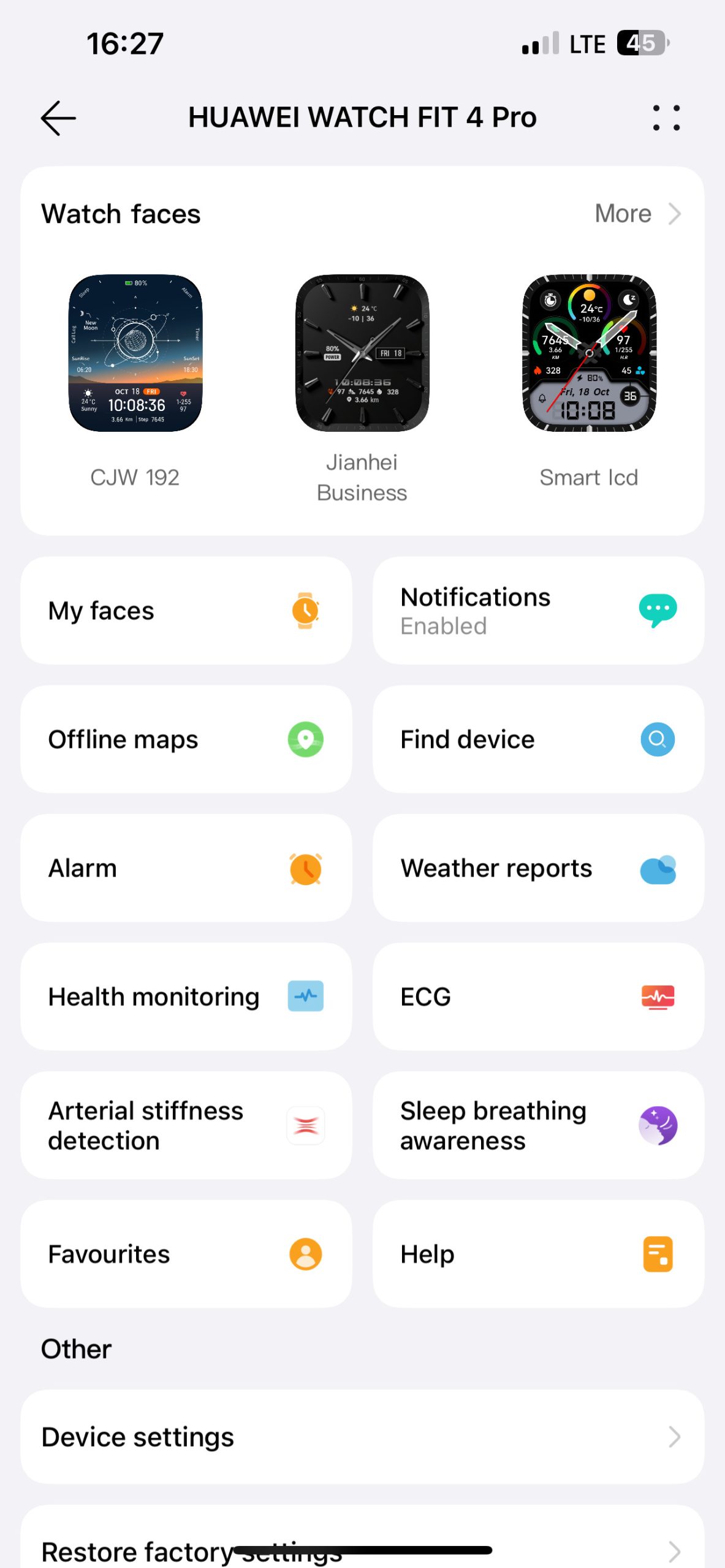Open the Help card
Viewport: 725px width, 1568px height.
pos(538,1254)
